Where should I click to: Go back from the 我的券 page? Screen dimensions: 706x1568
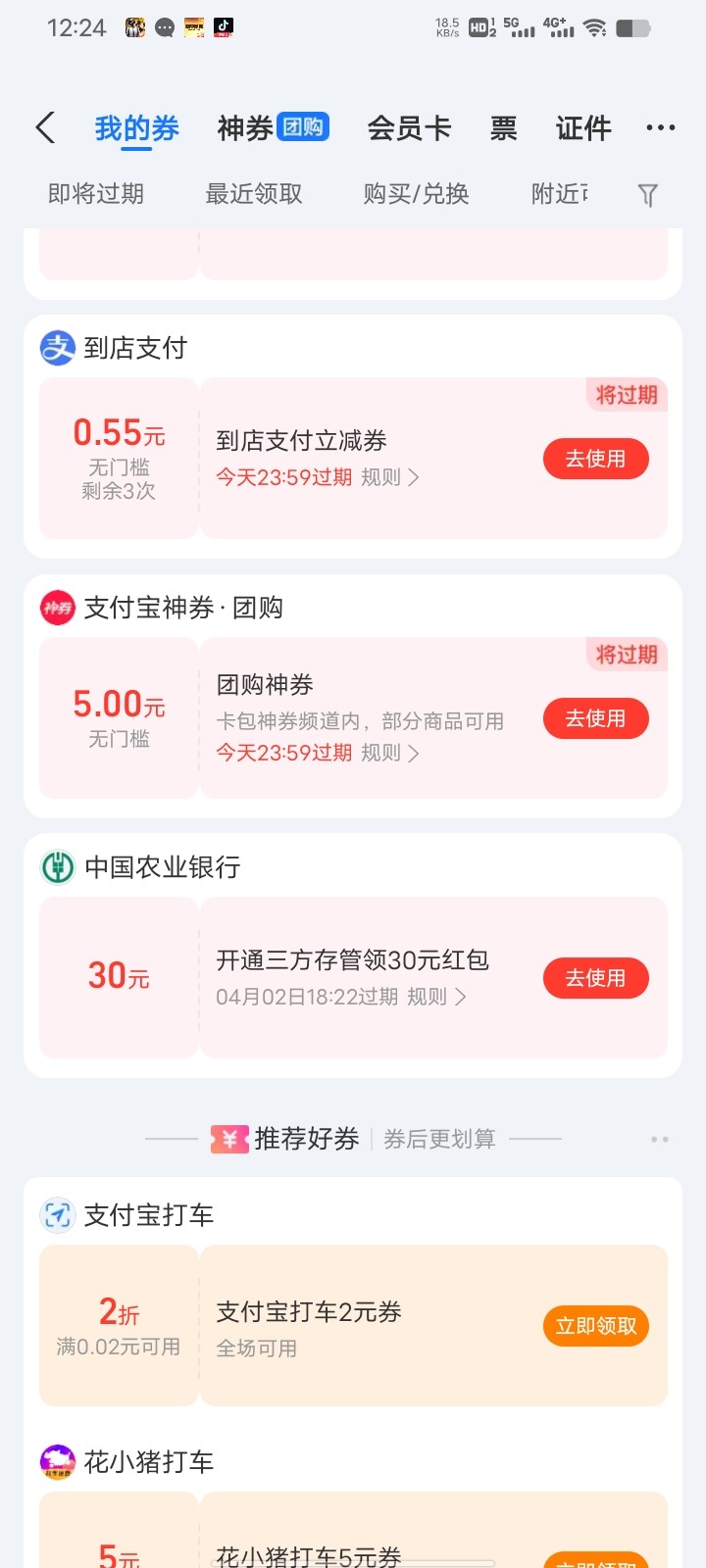[x=45, y=128]
